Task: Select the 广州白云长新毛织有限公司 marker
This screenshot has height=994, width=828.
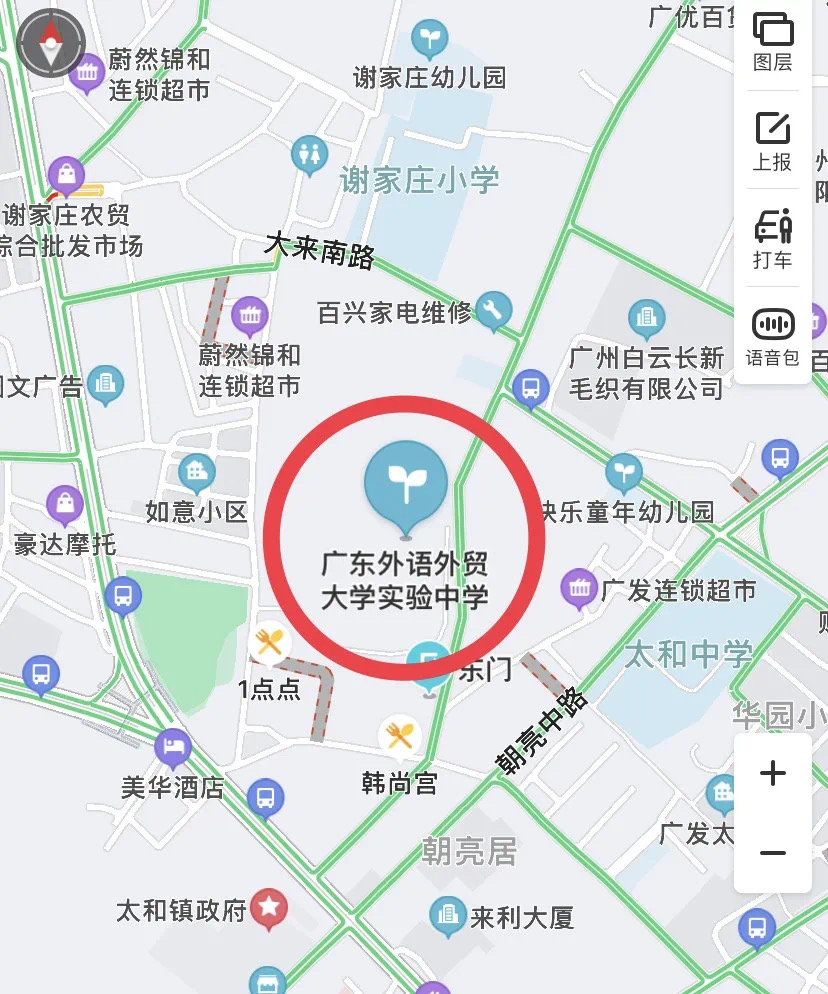Action: point(646,319)
